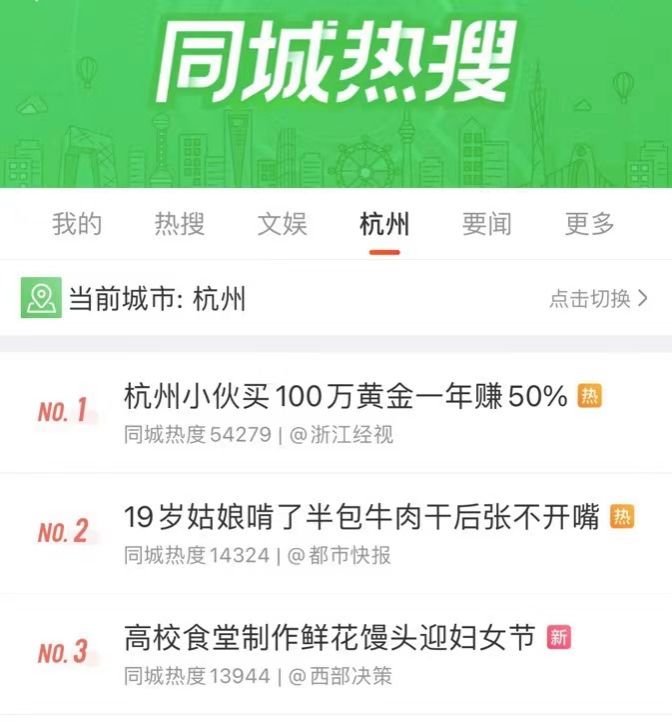Go to the 要闻 tab
Screen dimensions: 672x722
tap(487, 224)
